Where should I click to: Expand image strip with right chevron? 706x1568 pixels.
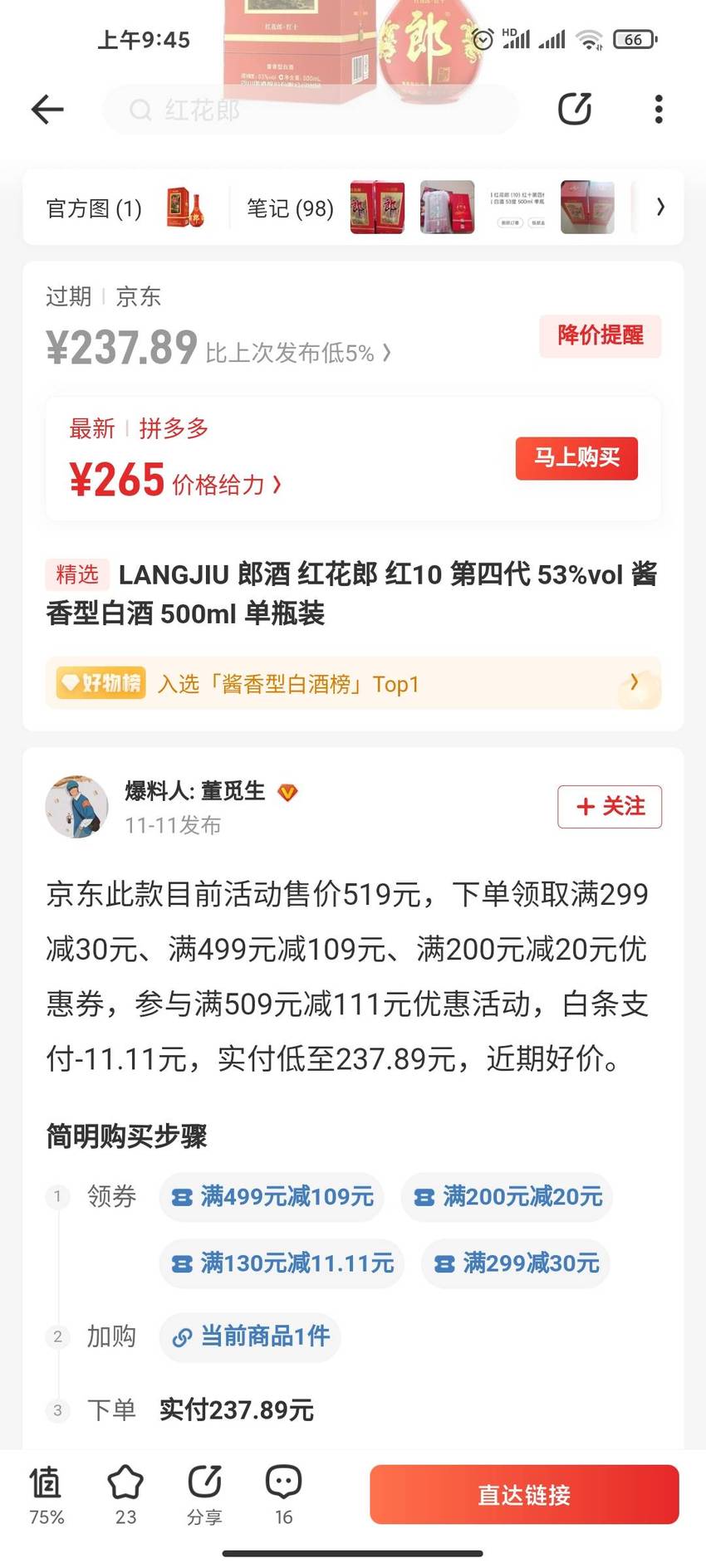tap(660, 207)
